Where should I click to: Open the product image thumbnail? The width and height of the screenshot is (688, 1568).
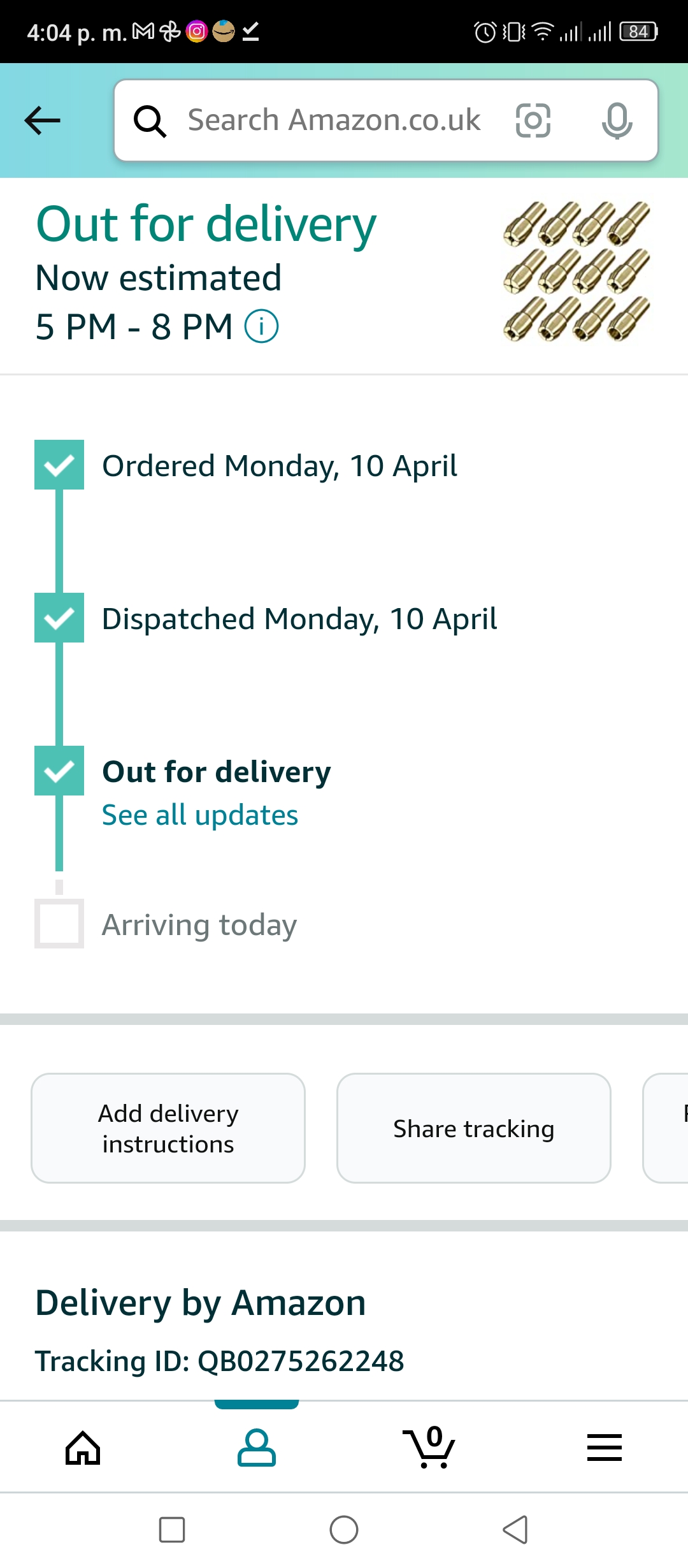577,272
